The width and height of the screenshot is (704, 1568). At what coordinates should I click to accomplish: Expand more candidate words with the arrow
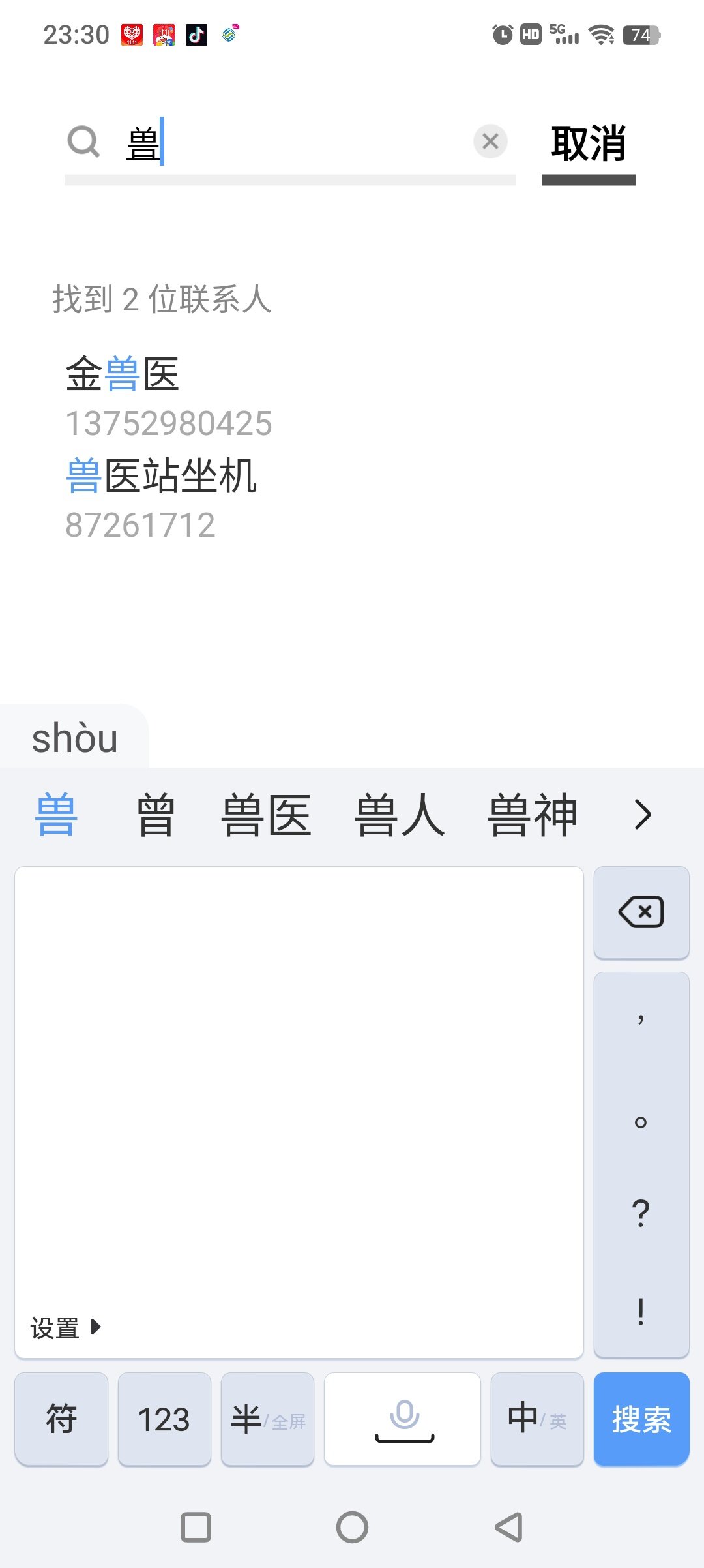[643, 815]
